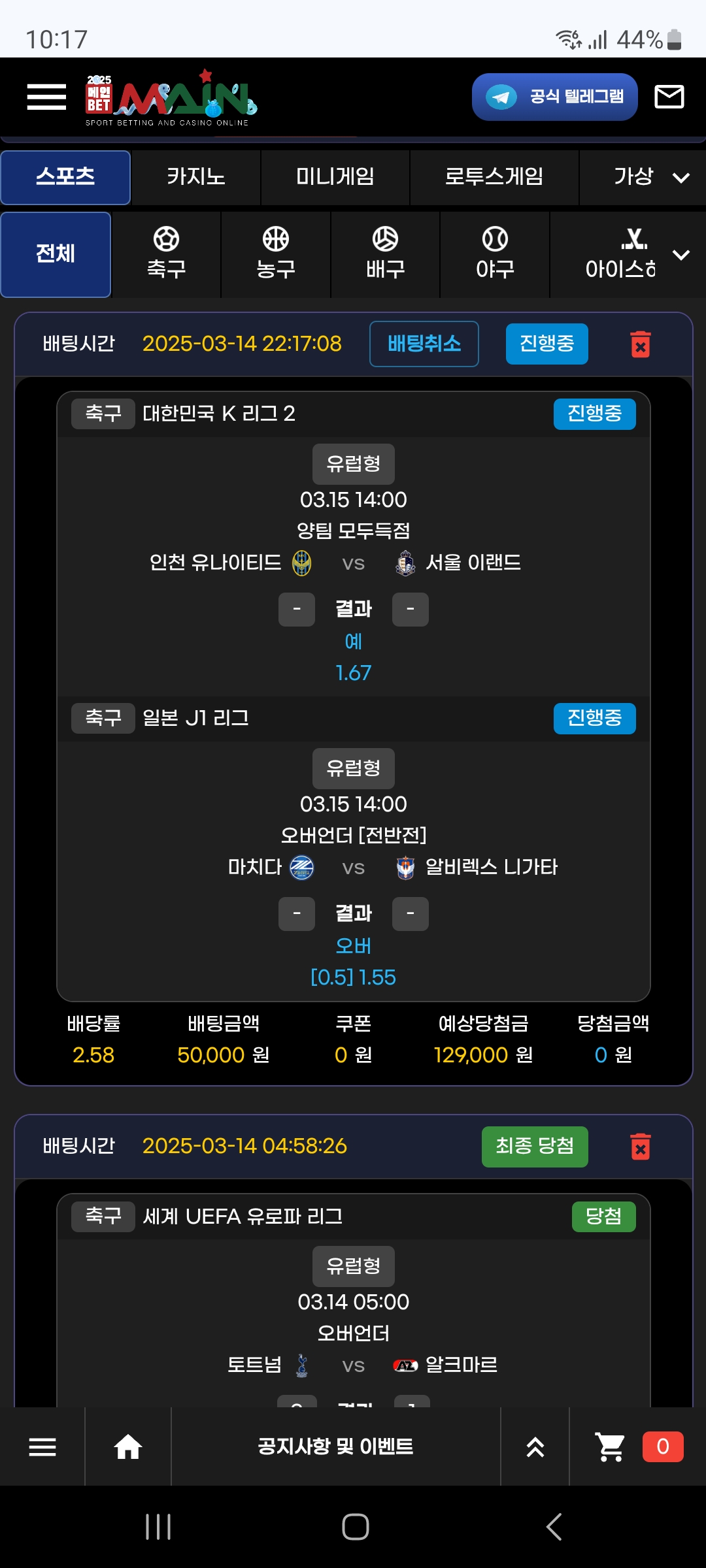Filter bets by 배구

point(385,253)
